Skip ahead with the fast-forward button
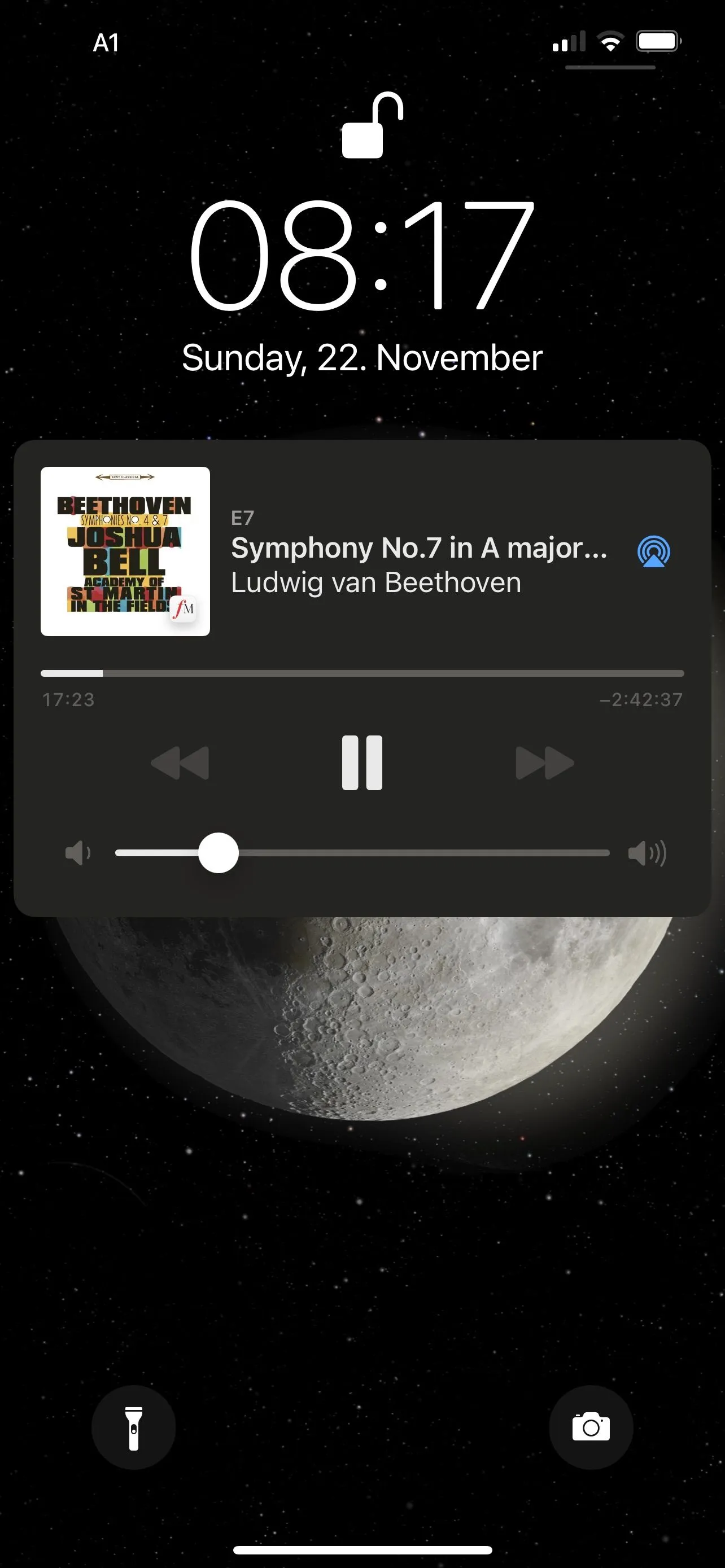The width and height of the screenshot is (725, 1568). coord(544,763)
